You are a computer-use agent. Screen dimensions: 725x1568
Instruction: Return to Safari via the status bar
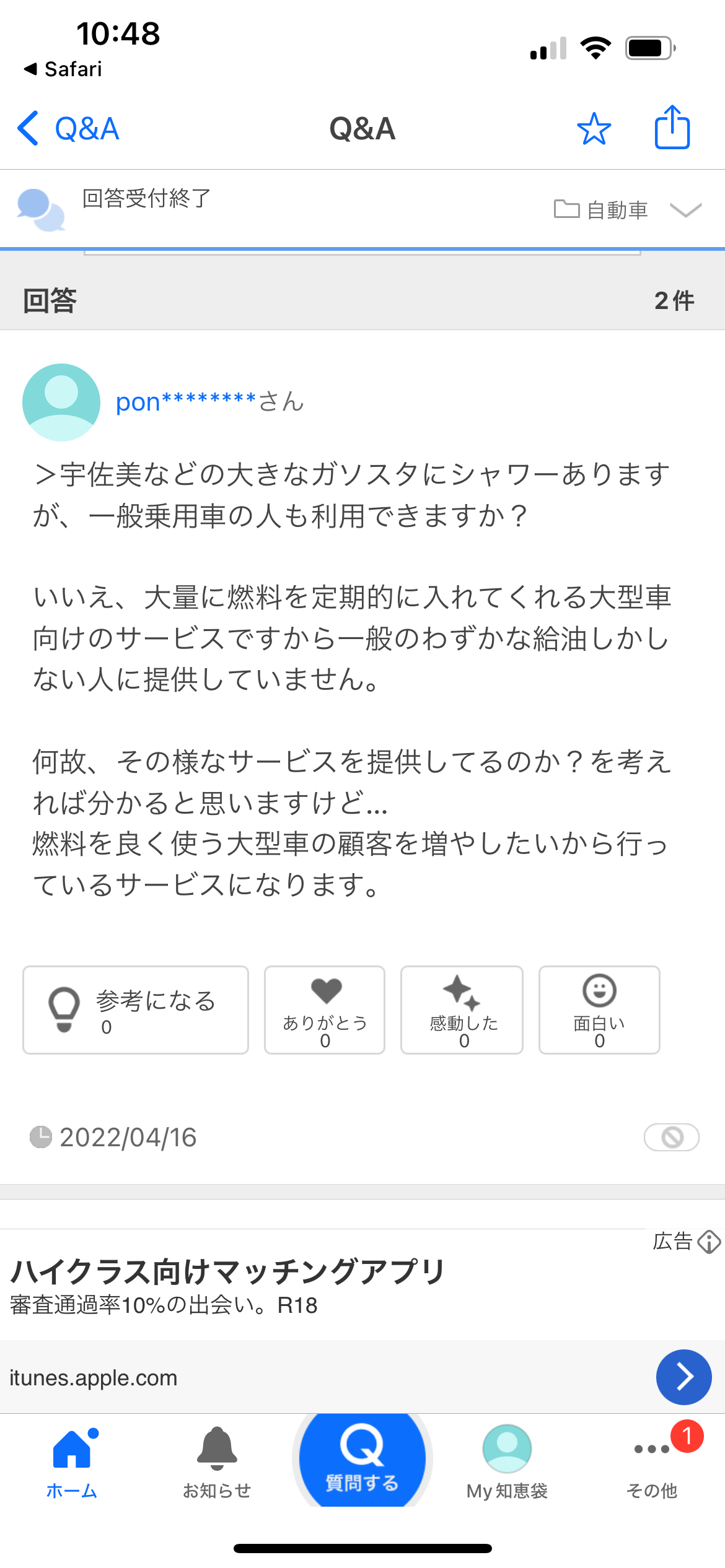[x=63, y=69]
